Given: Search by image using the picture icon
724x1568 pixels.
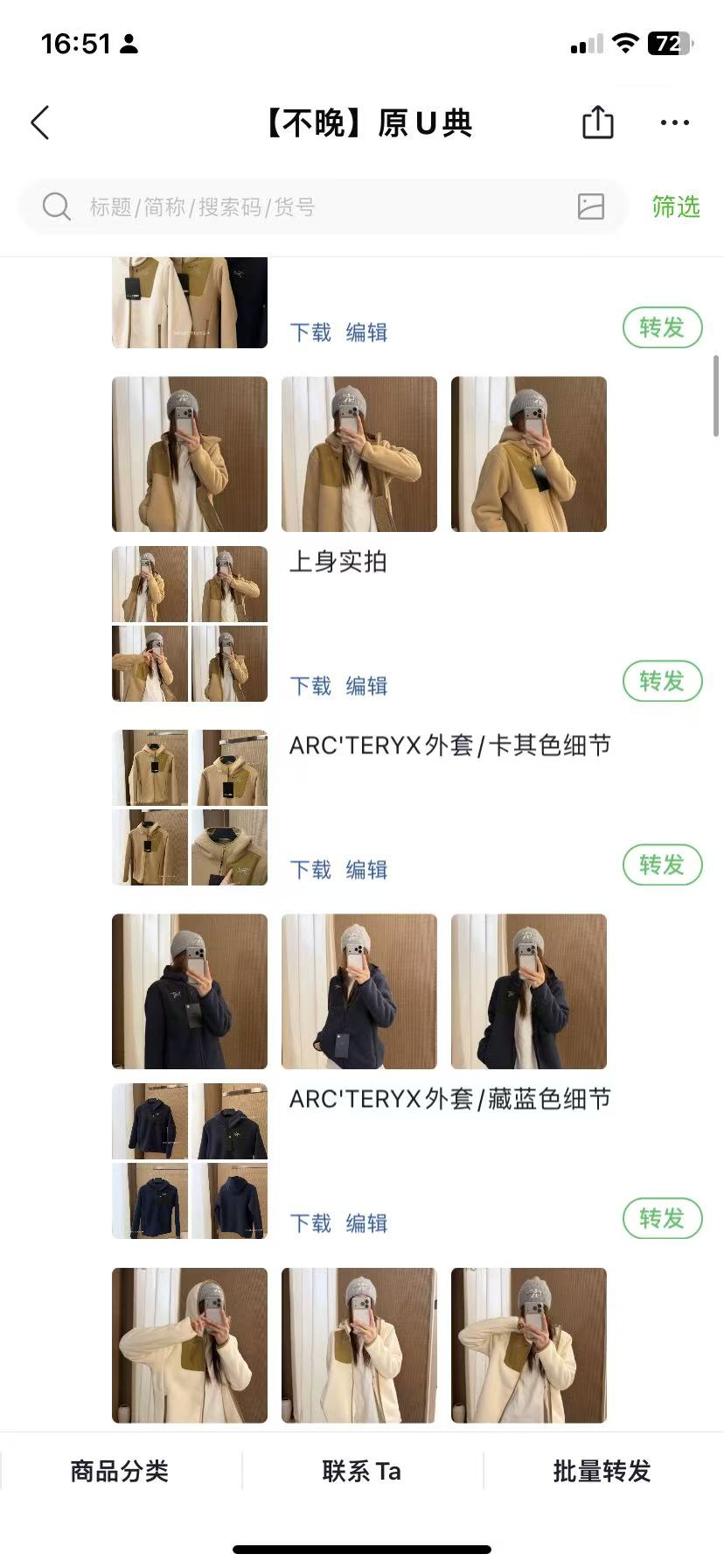Looking at the screenshot, I should [x=591, y=207].
